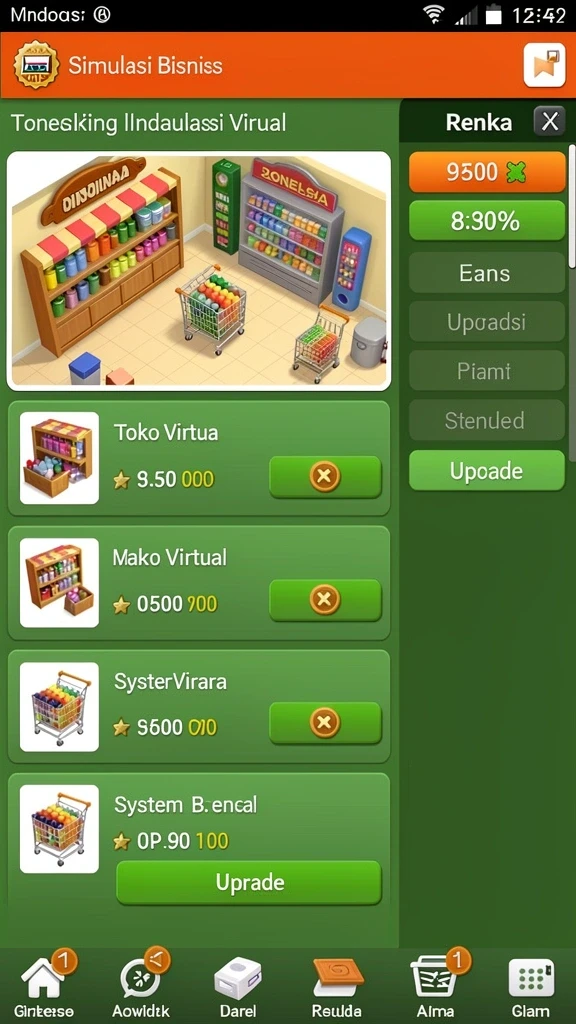Select the 8:30% green button
This screenshot has height=1024, width=576.
(x=487, y=221)
